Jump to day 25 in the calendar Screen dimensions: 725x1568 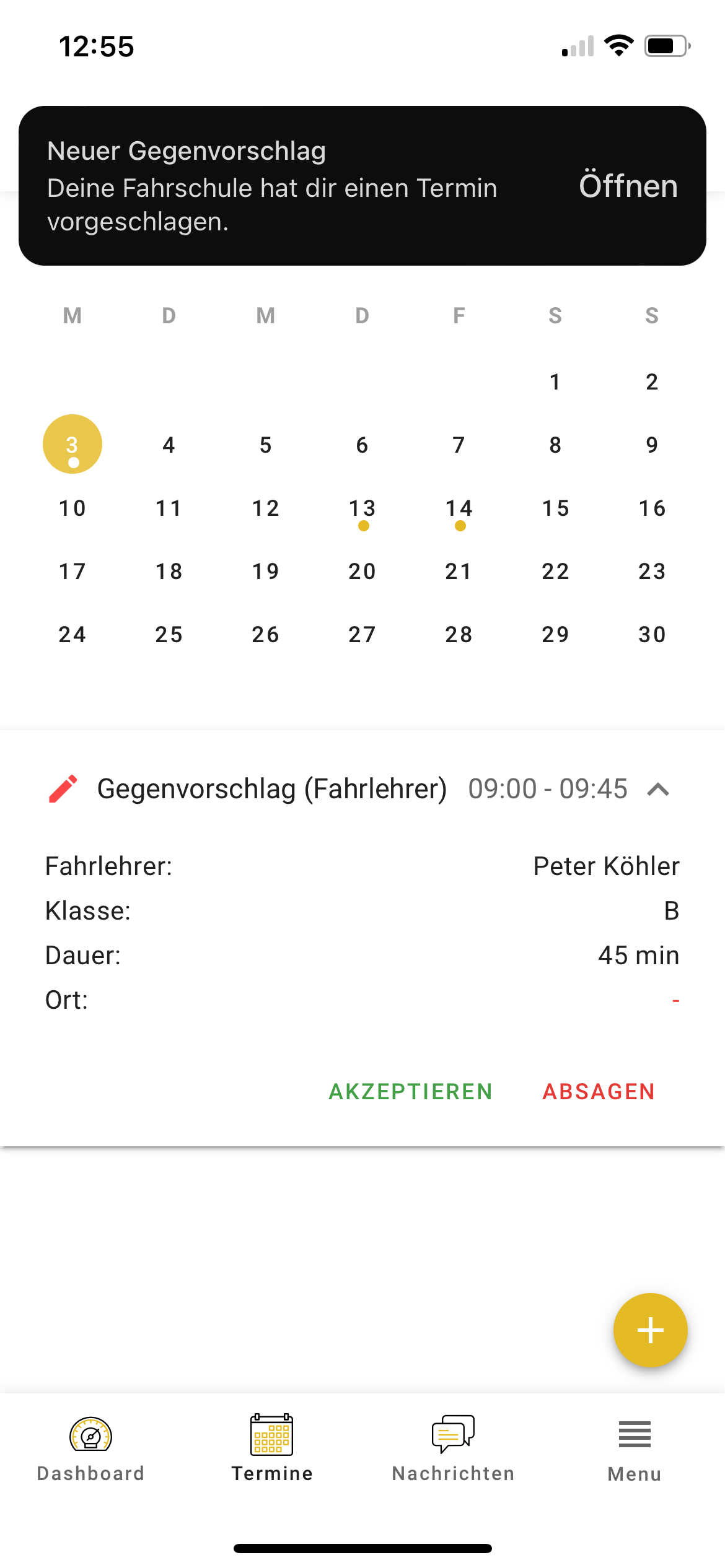pos(169,635)
